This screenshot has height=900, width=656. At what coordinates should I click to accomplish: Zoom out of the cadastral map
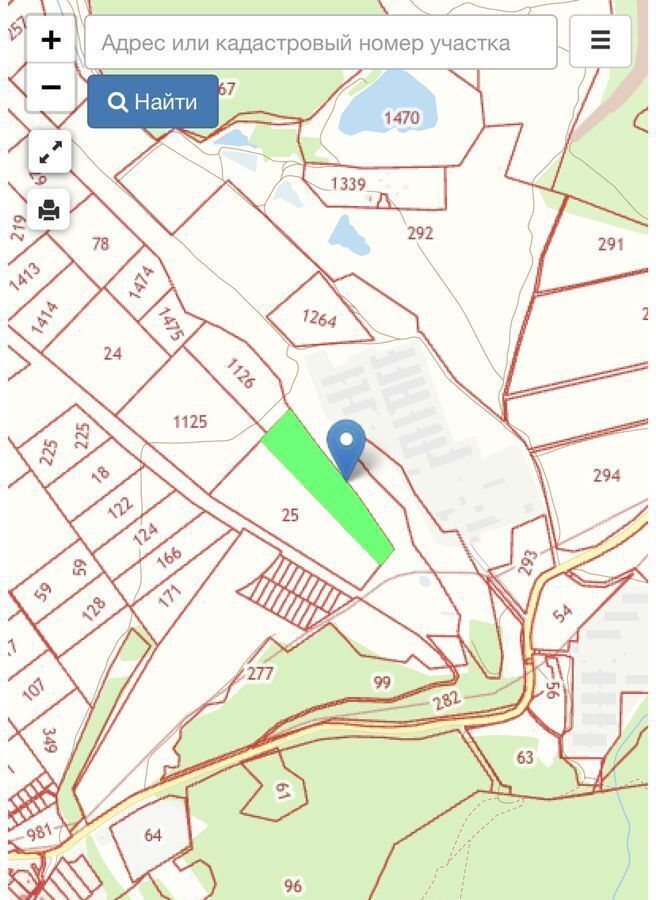tap(50, 88)
